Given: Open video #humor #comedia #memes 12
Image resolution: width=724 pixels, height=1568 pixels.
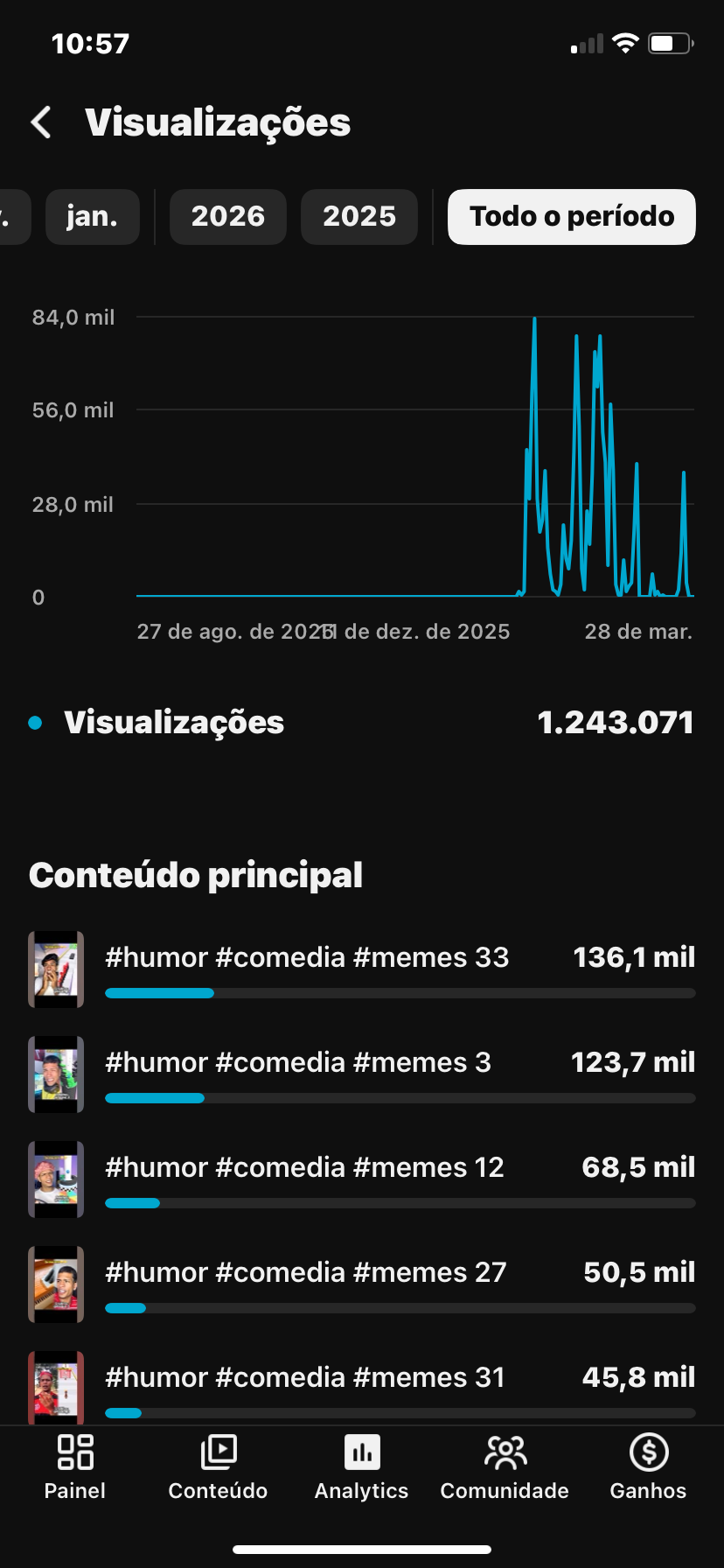Looking at the screenshot, I should tap(304, 1168).
